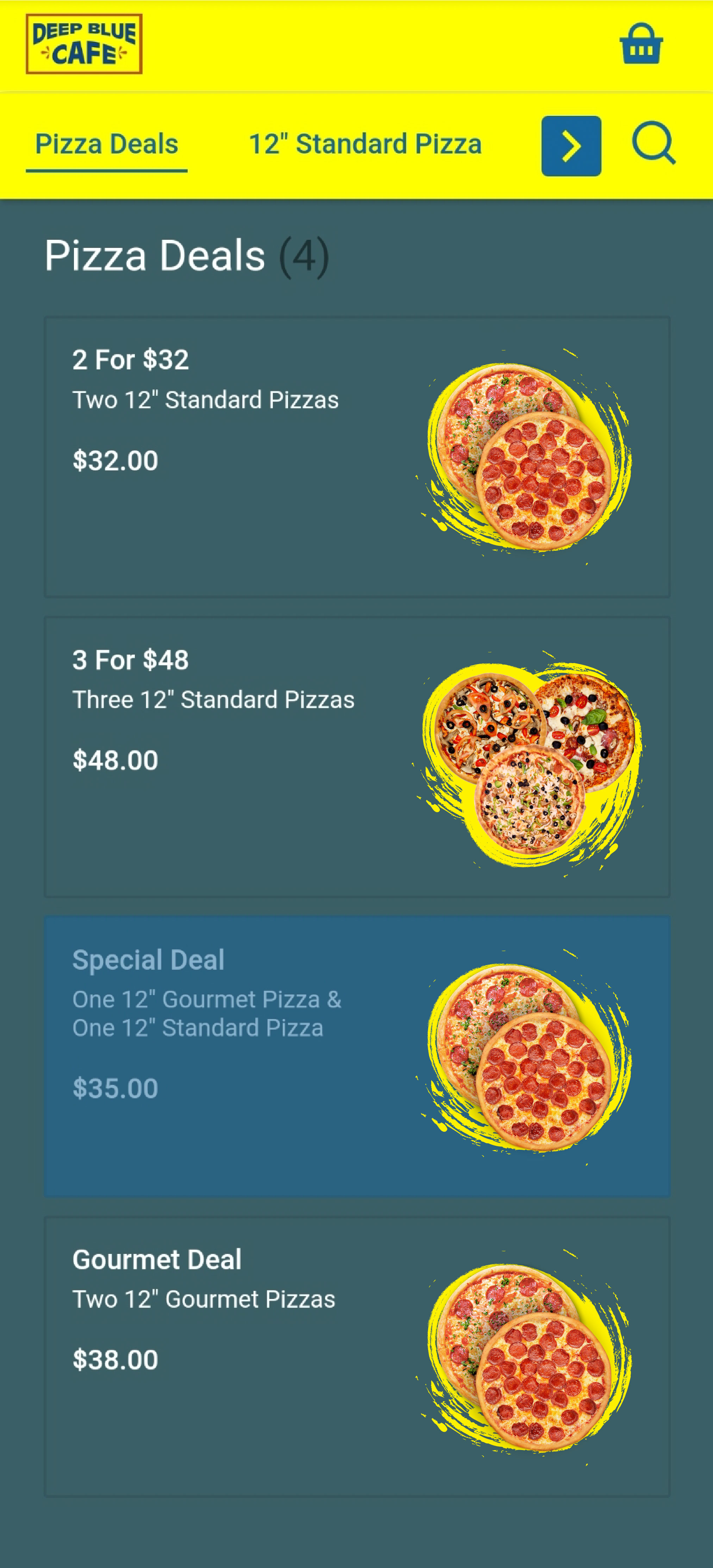Image resolution: width=713 pixels, height=1568 pixels.
Task: Select the 3 For $48 deal
Action: pos(357,757)
